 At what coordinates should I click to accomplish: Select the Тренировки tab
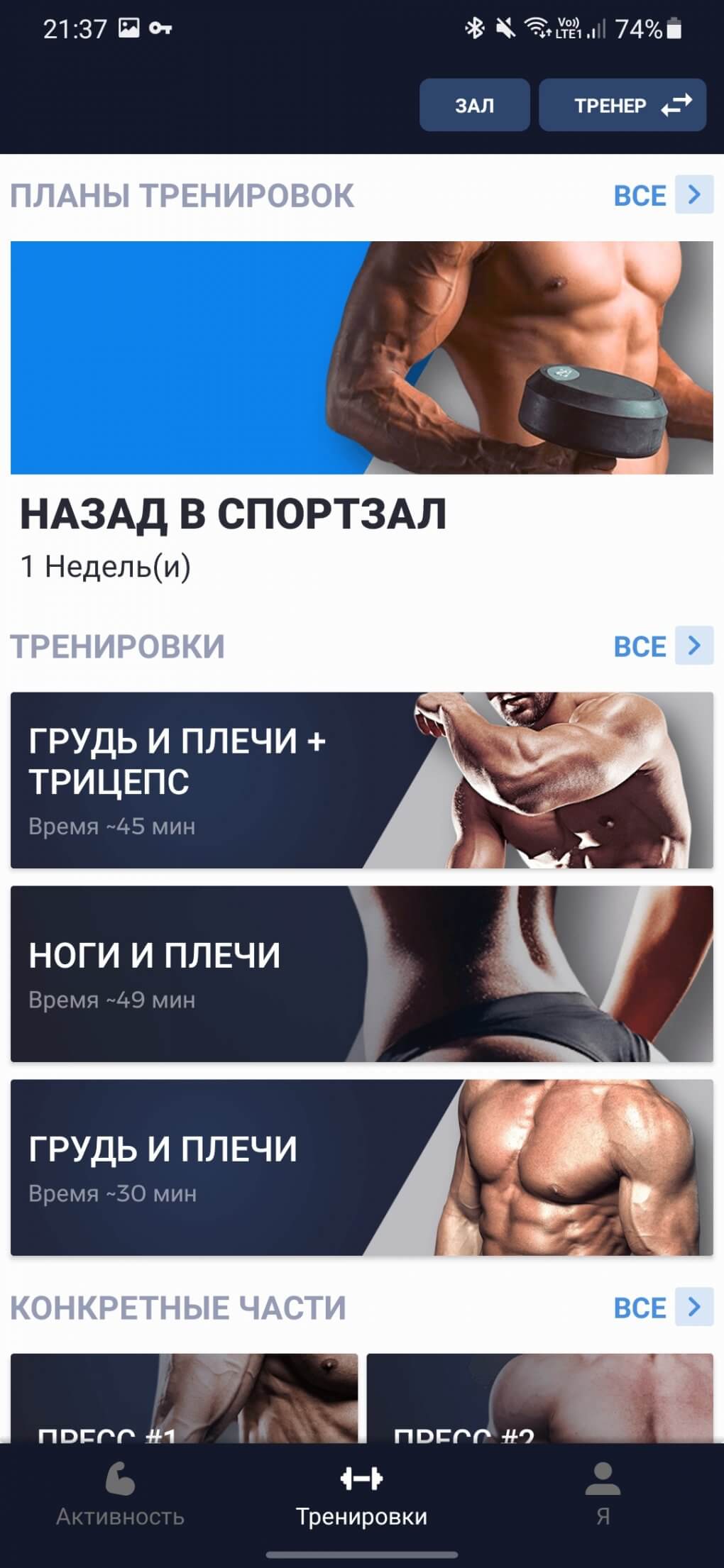[361, 1493]
